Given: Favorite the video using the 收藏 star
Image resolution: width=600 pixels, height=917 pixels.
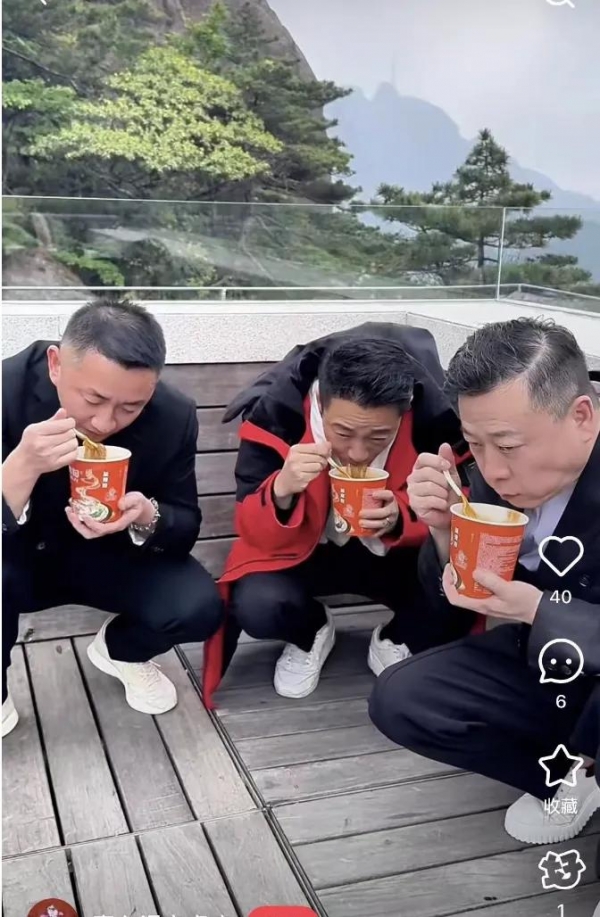Looking at the screenshot, I should pyautogui.click(x=561, y=767).
